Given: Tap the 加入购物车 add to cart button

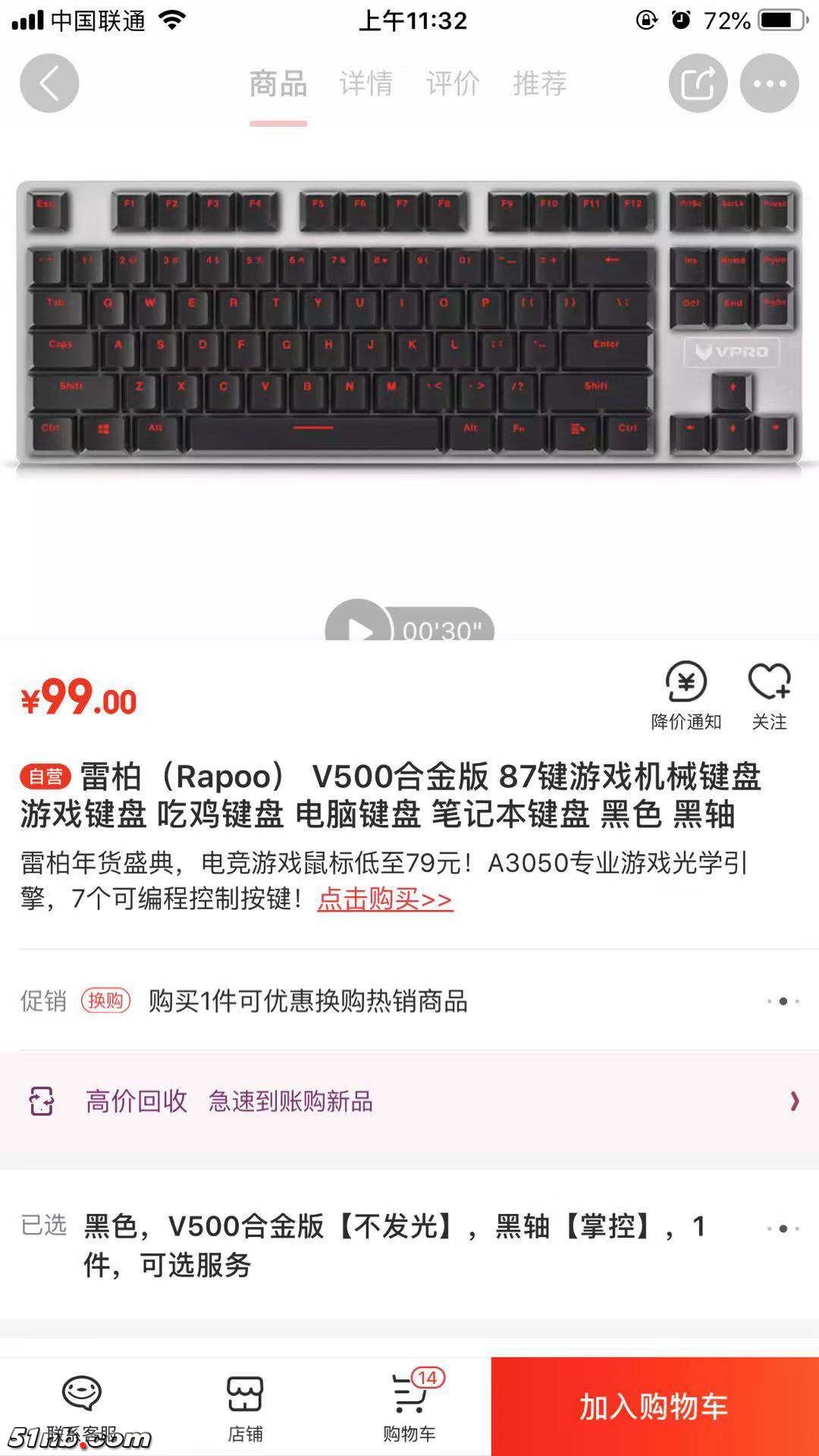Looking at the screenshot, I should click(653, 1403).
